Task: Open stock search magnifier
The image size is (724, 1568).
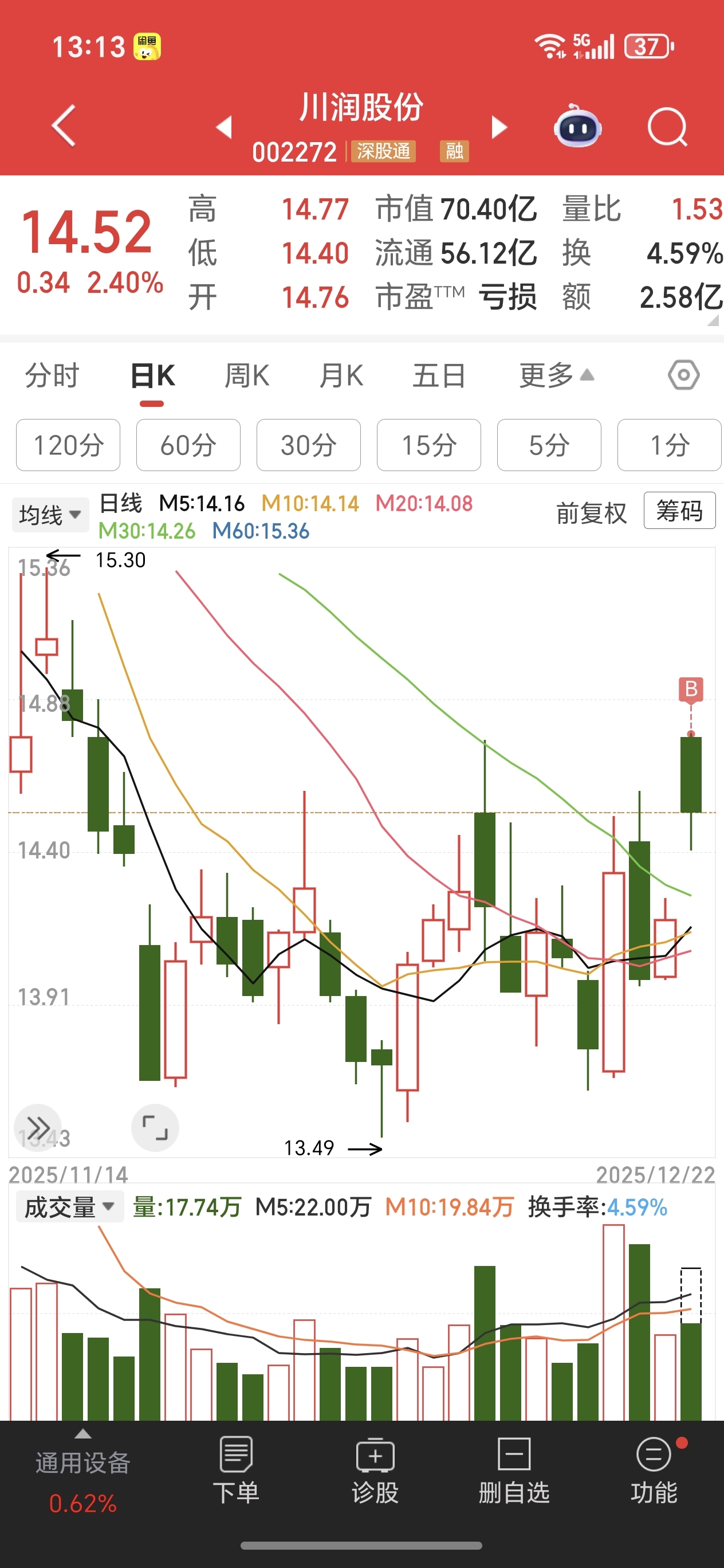Action: [667, 127]
